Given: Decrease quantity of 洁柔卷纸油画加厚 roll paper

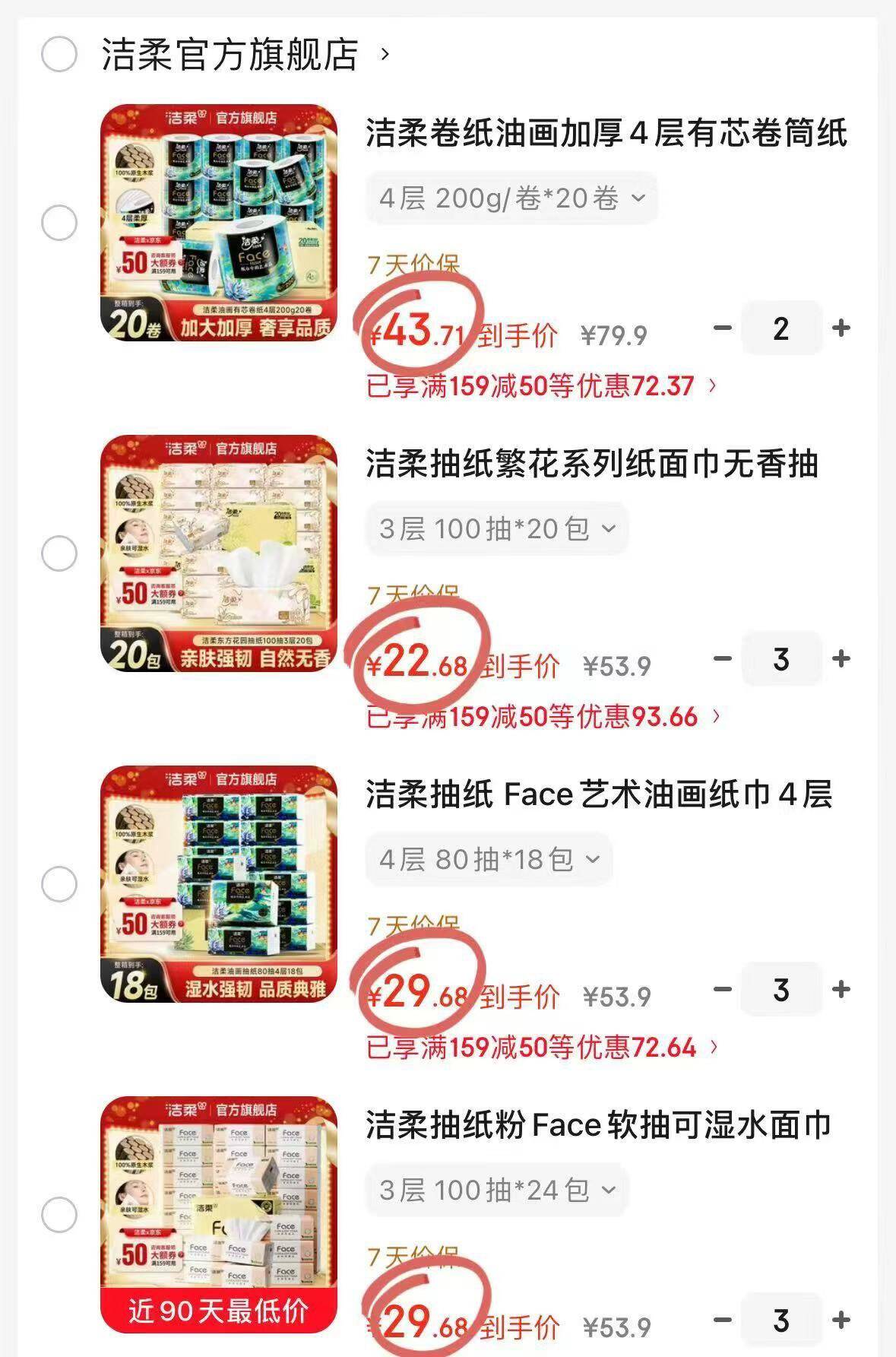Looking at the screenshot, I should pyautogui.click(x=723, y=328).
